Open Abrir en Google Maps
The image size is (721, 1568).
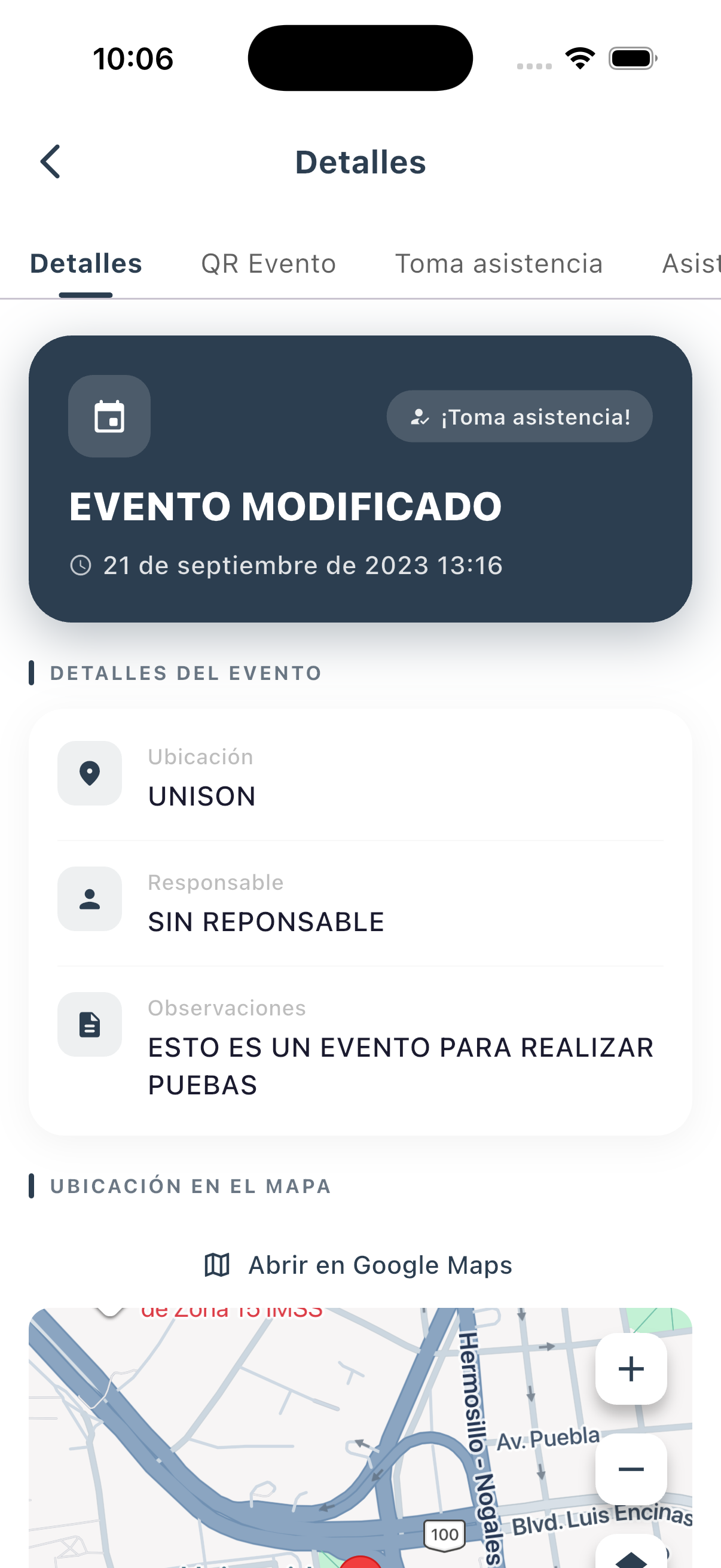379,1264
